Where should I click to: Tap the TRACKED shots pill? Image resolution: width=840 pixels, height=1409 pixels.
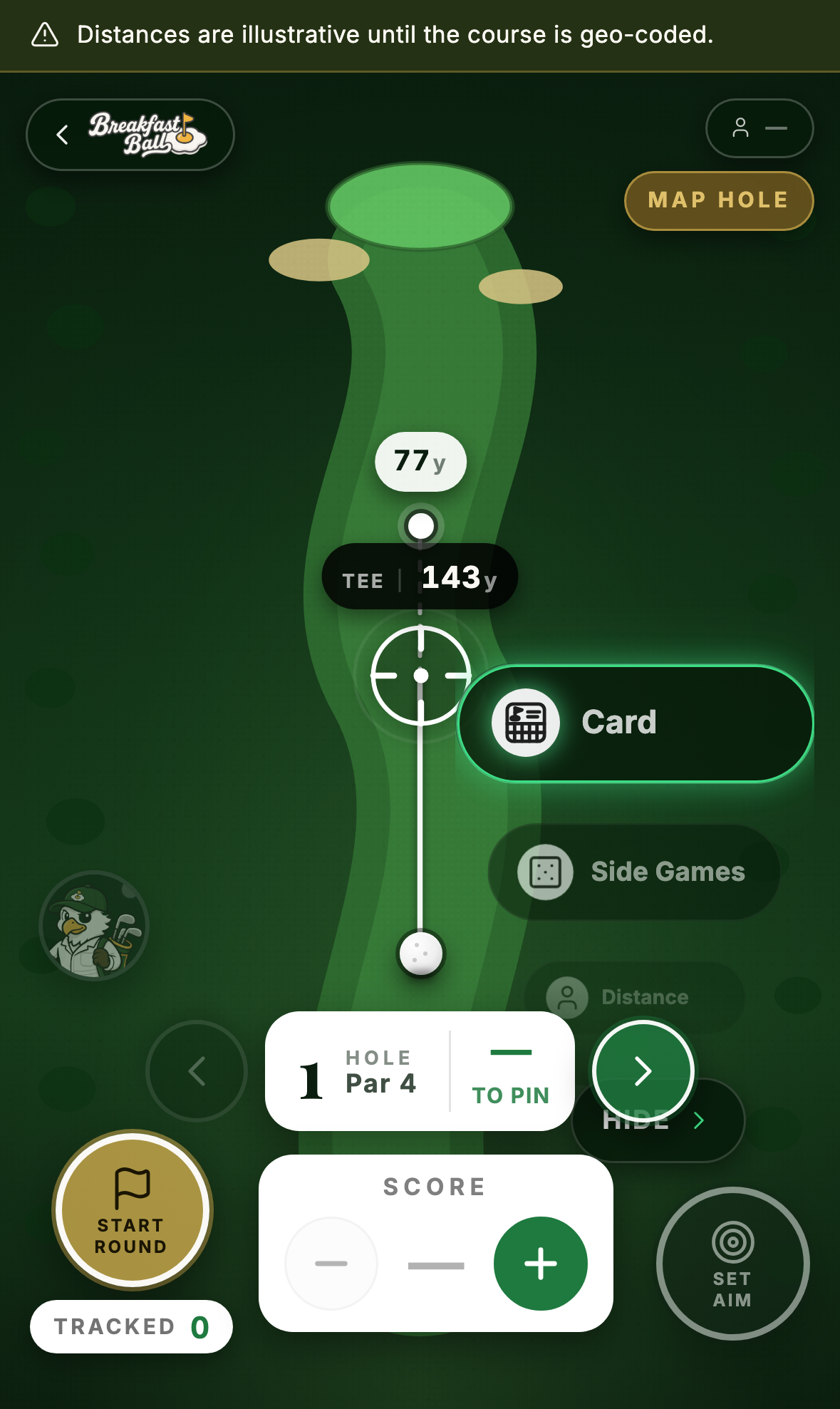(x=131, y=1327)
